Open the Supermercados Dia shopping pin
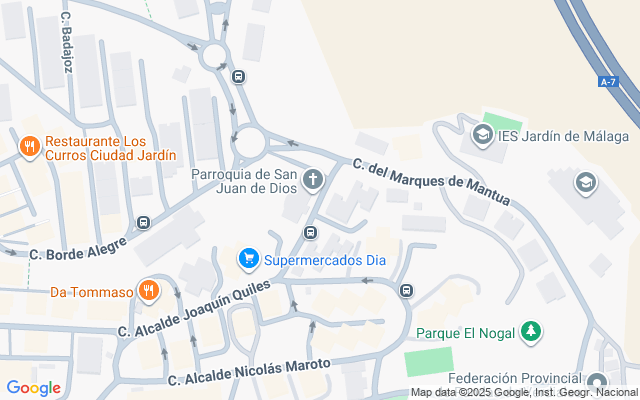Image resolution: width=640 pixels, height=400 pixels. tap(248, 260)
